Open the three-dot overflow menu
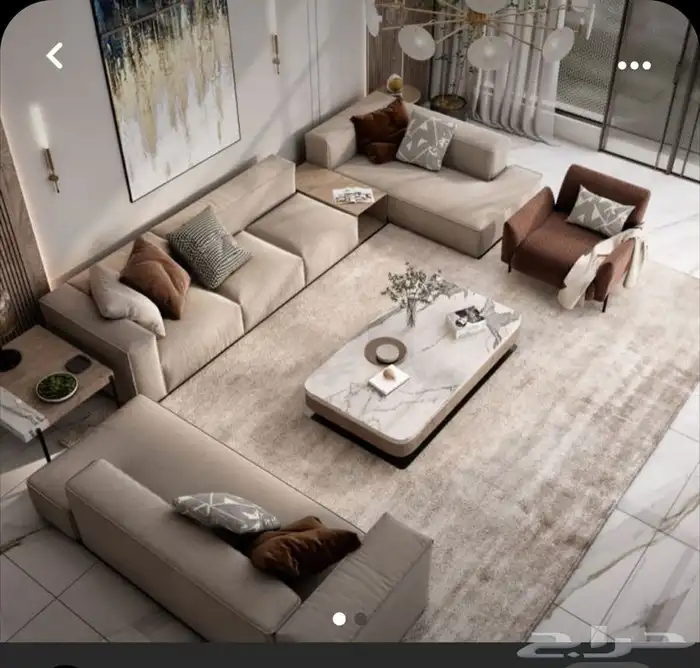Image resolution: width=700 pixels, height=668 pixels. (x=634, y=65)
